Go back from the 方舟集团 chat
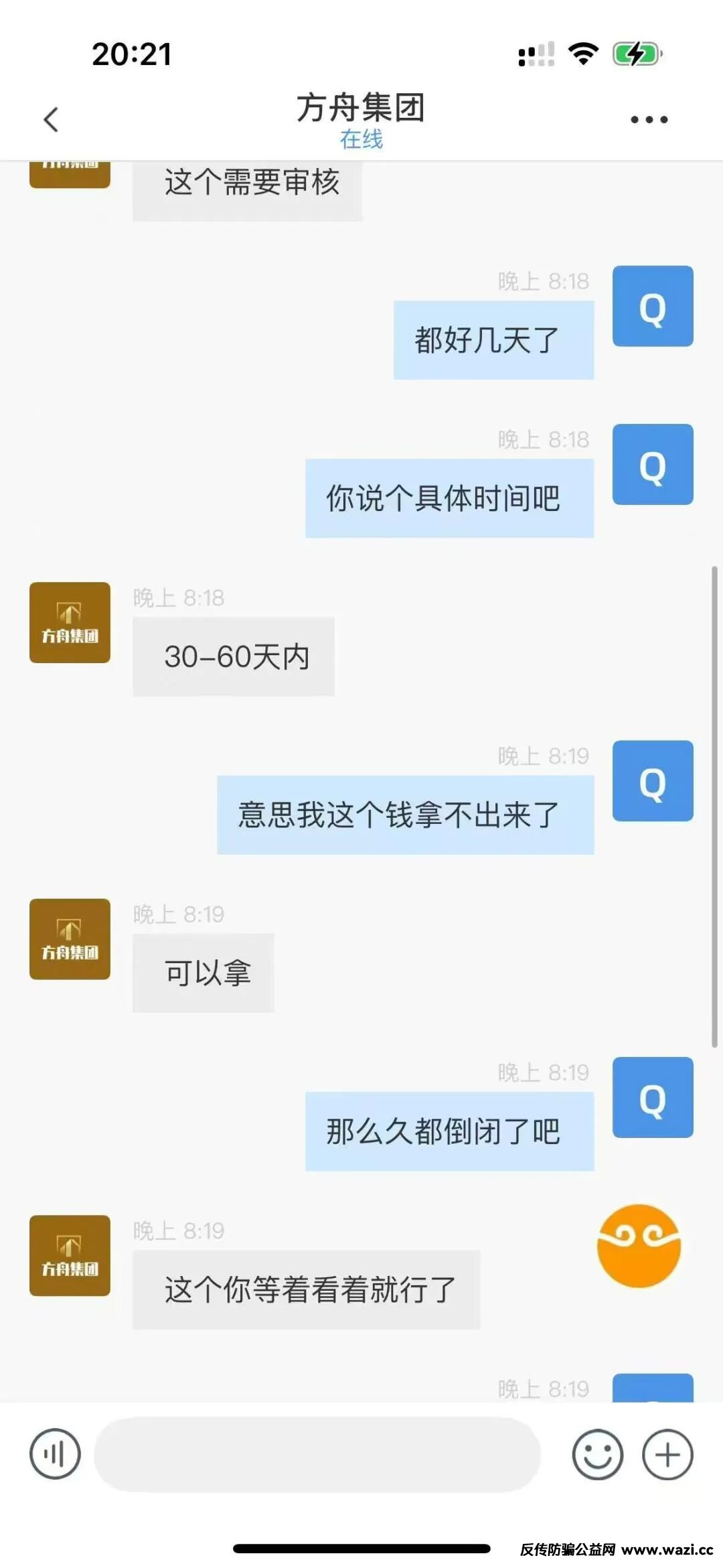723x1568 pixels. tap(51, 120)
